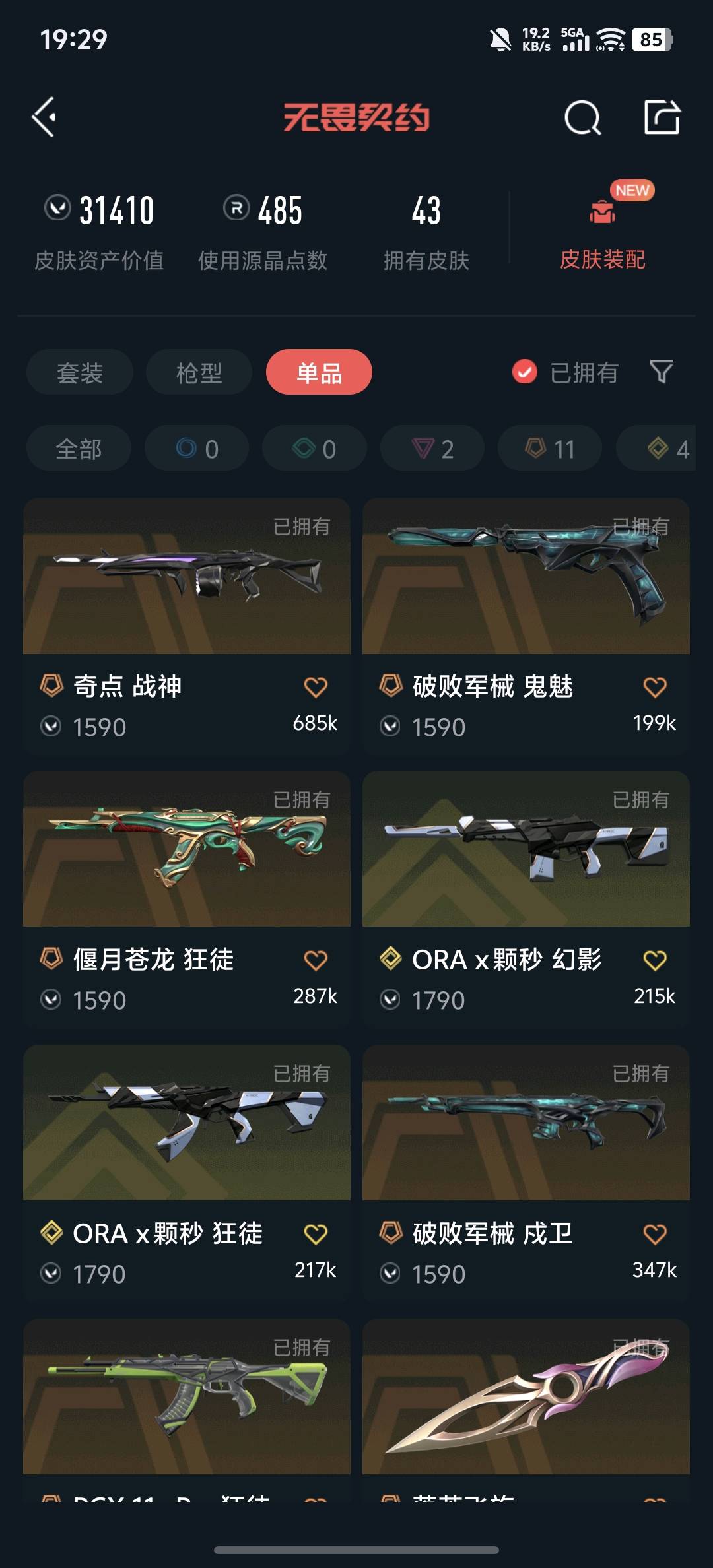Viewport: 713px width, 1568px height.
Task: Toggle the 已拥有 owned-only checkbox
Action: point(525,372)
